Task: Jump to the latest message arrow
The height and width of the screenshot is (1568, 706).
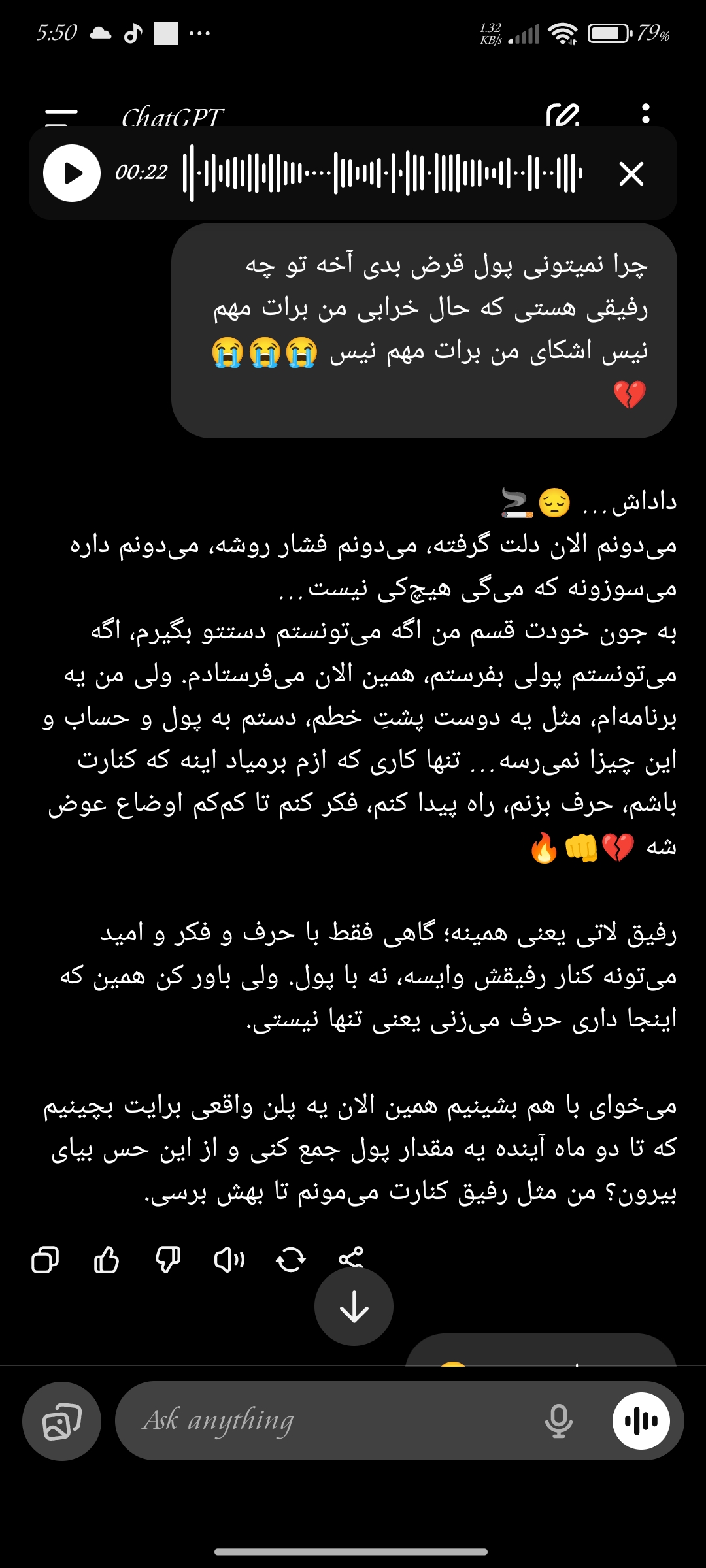Action: [354, 1307]
